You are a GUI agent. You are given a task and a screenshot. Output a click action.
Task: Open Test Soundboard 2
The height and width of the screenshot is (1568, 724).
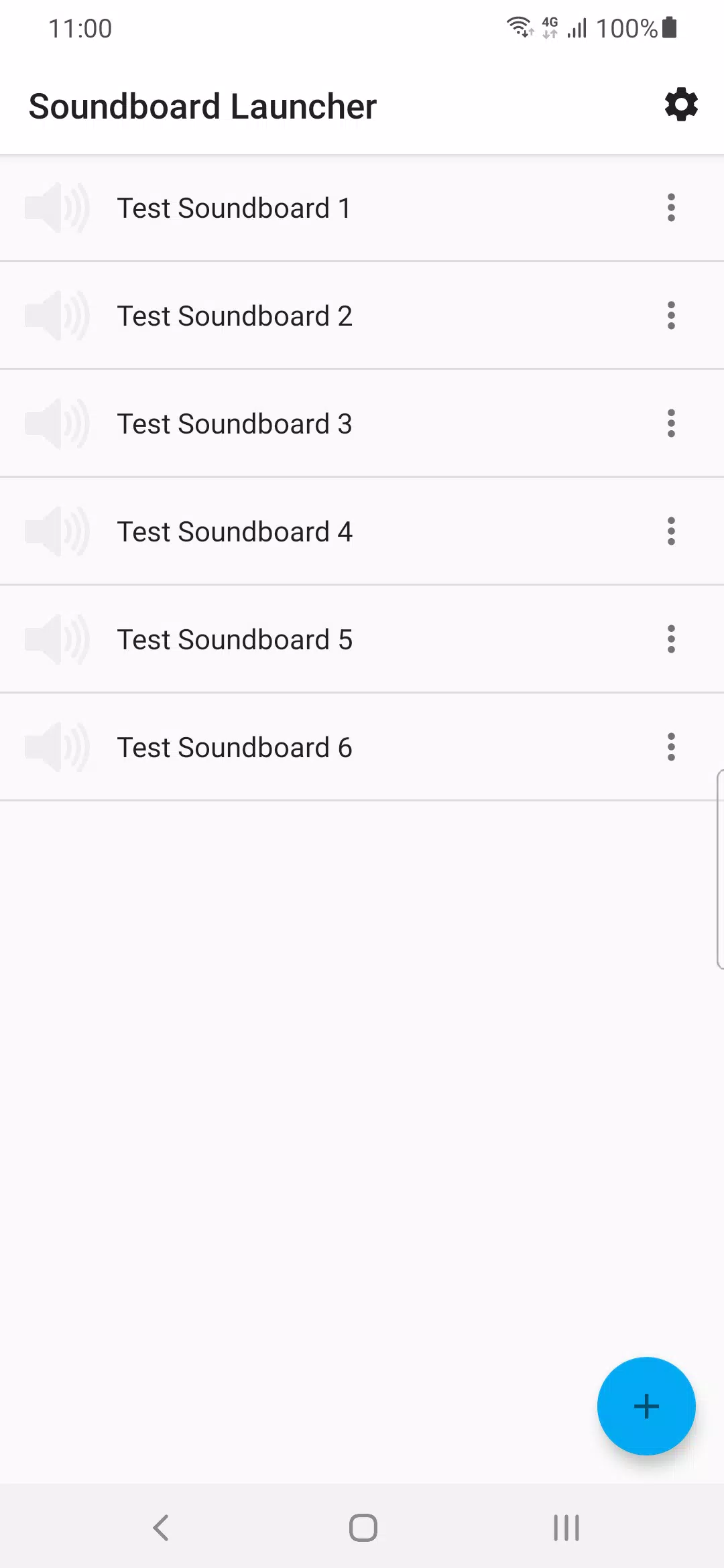[362, 316]
